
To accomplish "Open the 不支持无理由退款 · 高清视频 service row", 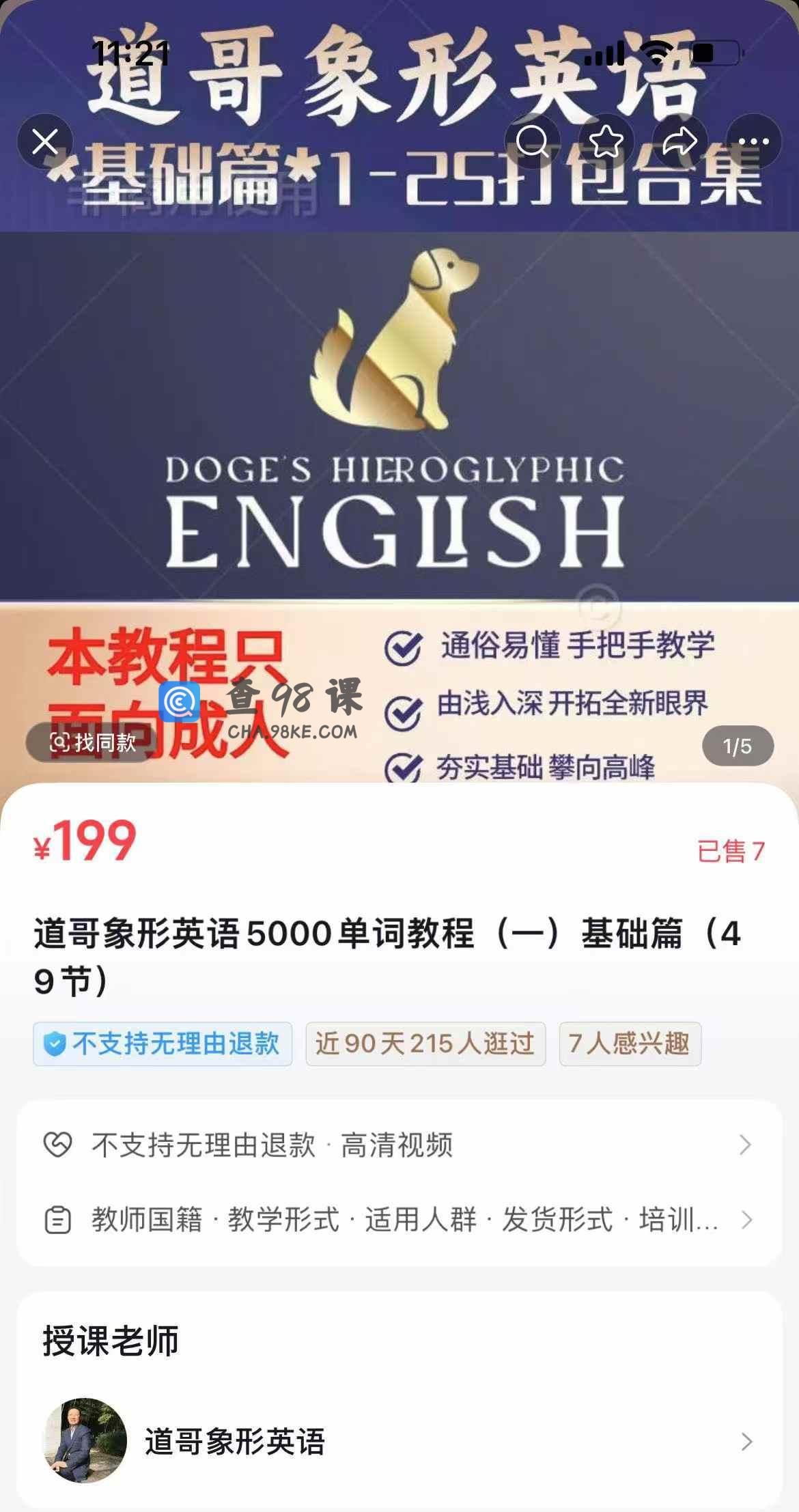I will click(x=399, y=1145).
